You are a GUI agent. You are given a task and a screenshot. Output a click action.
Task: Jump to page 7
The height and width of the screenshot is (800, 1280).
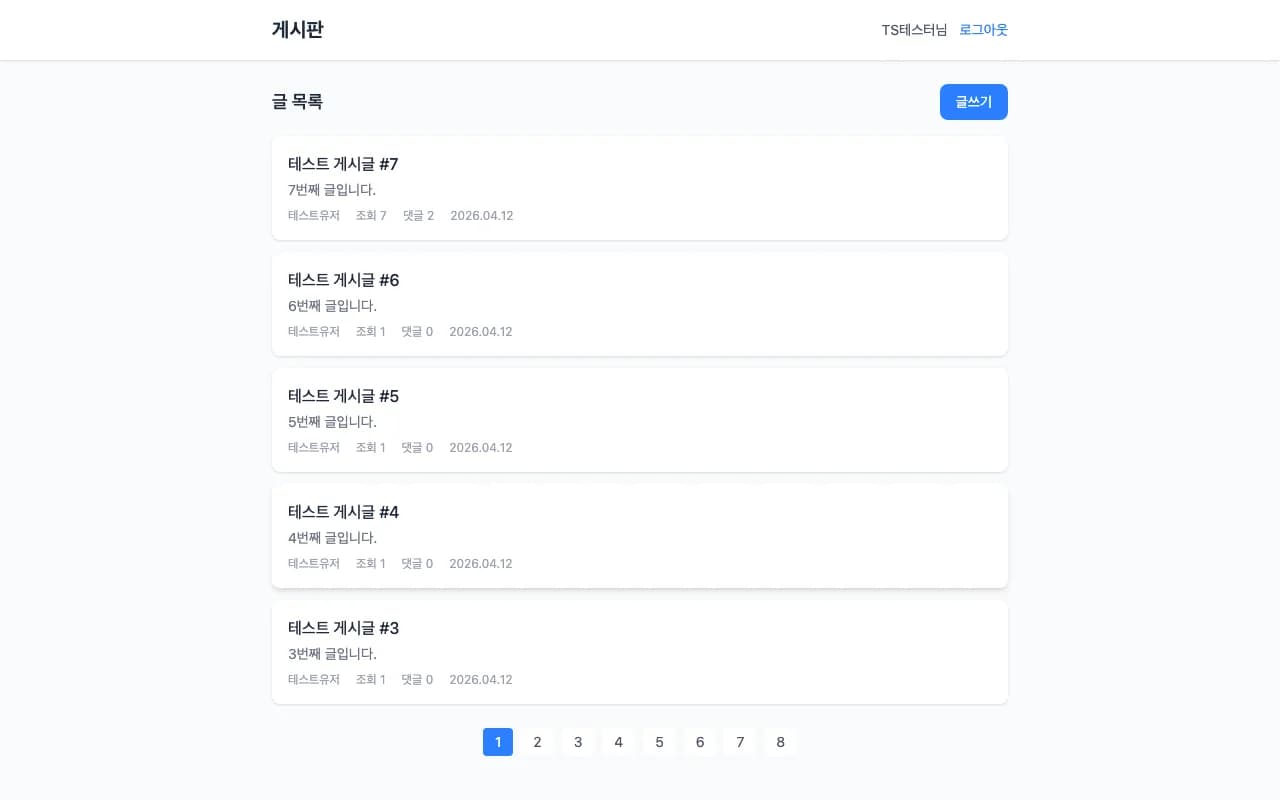coord(740,742)
